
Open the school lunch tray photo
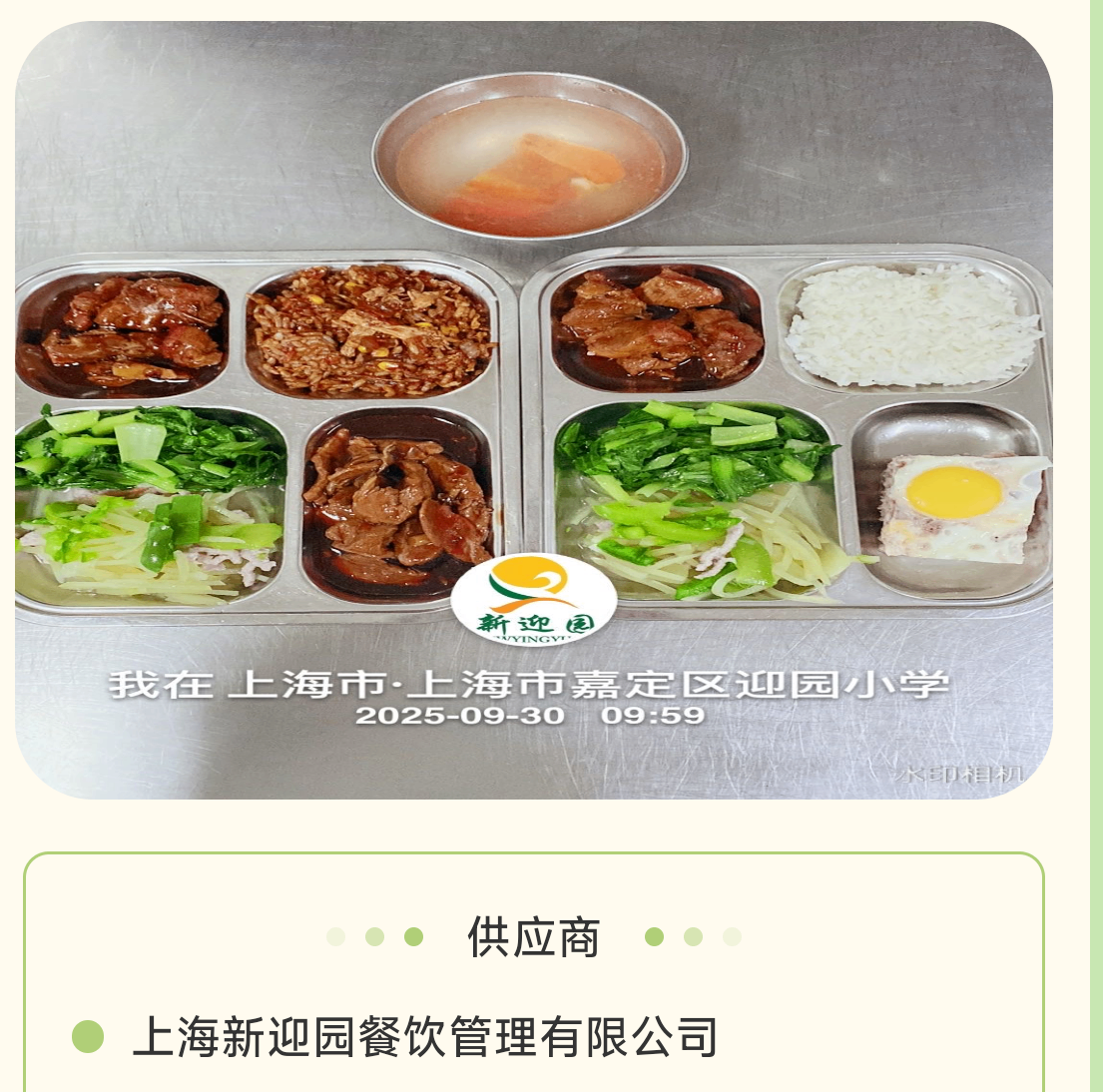click(x=533, y=409)
